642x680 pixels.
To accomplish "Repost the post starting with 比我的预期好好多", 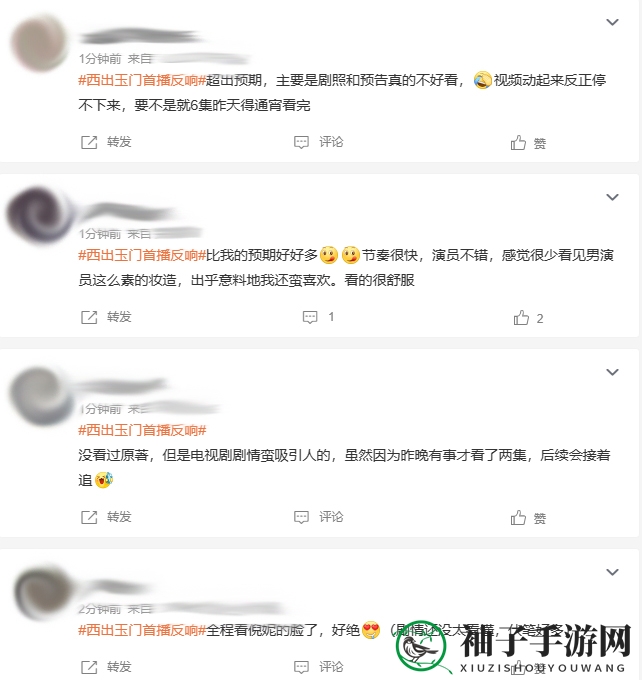I will [106, 317].
